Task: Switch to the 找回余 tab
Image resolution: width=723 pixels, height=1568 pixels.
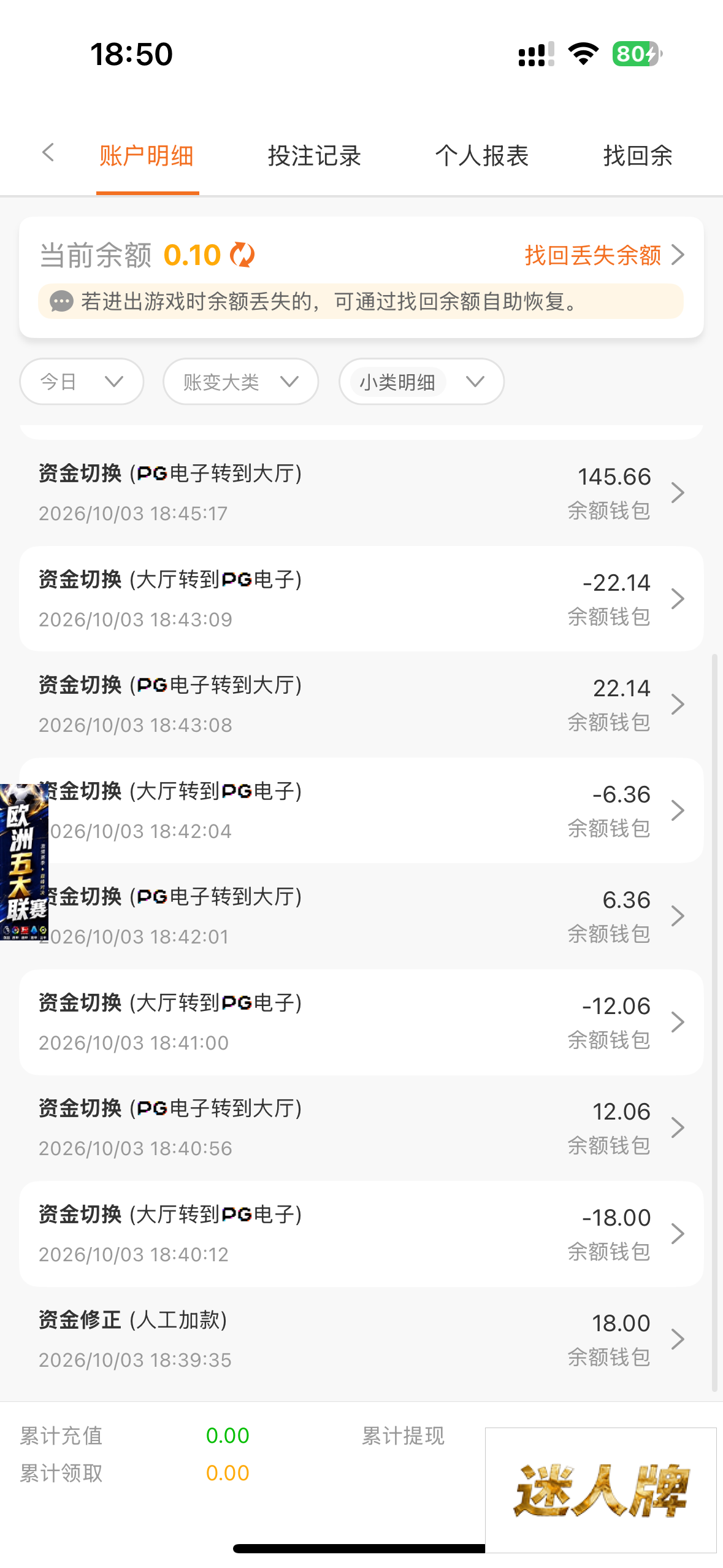Action: 638,156
